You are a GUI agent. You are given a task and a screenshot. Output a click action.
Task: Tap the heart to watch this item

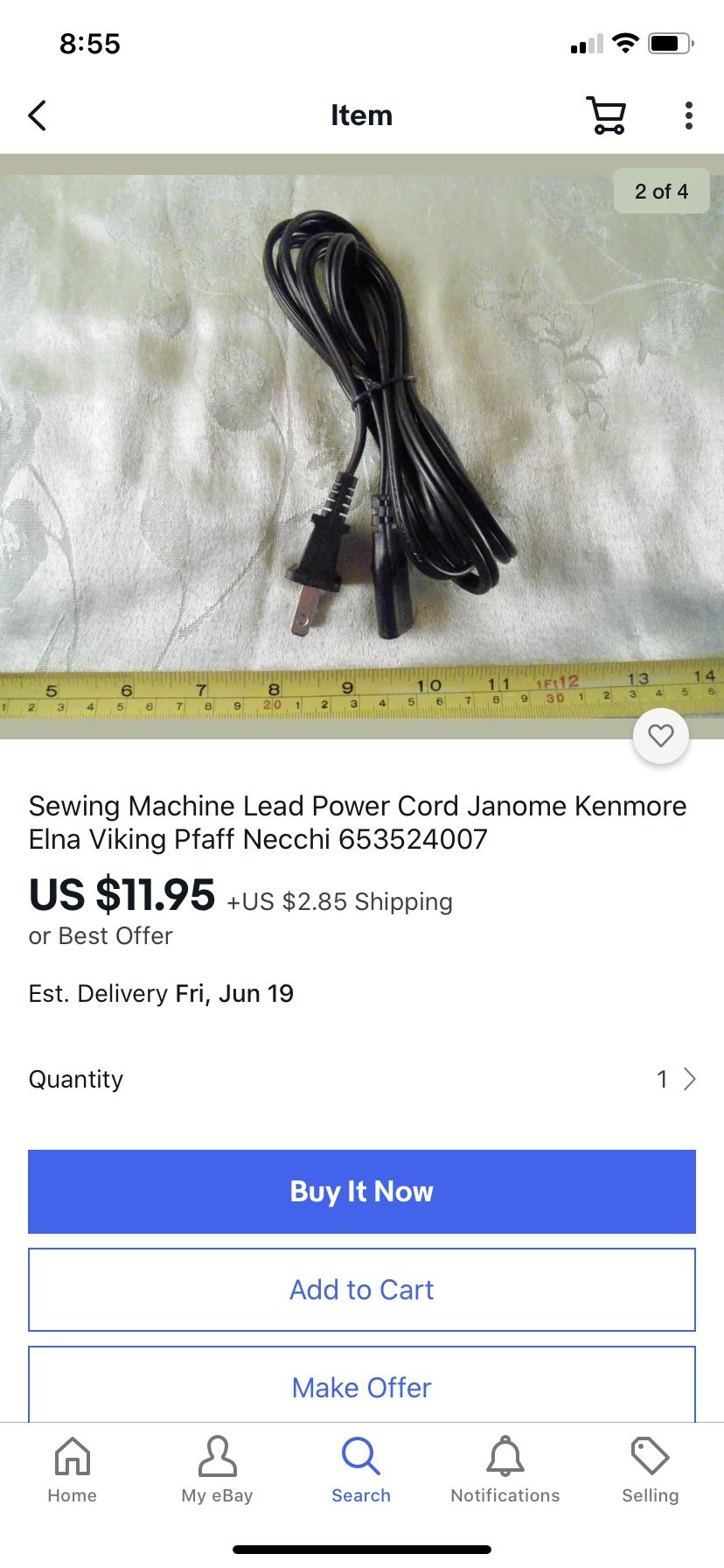pos(661,736)
